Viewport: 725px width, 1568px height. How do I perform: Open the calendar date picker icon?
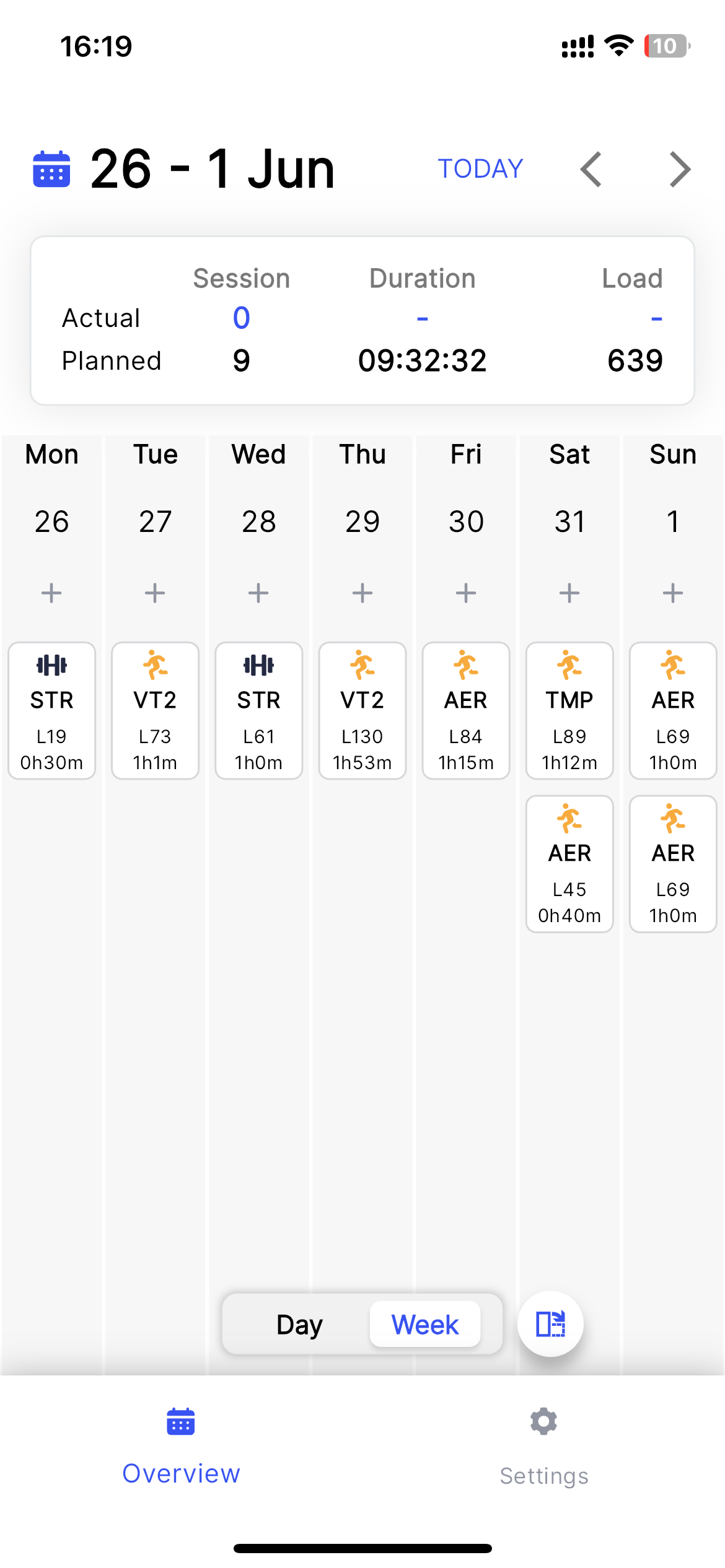point(51,169)
